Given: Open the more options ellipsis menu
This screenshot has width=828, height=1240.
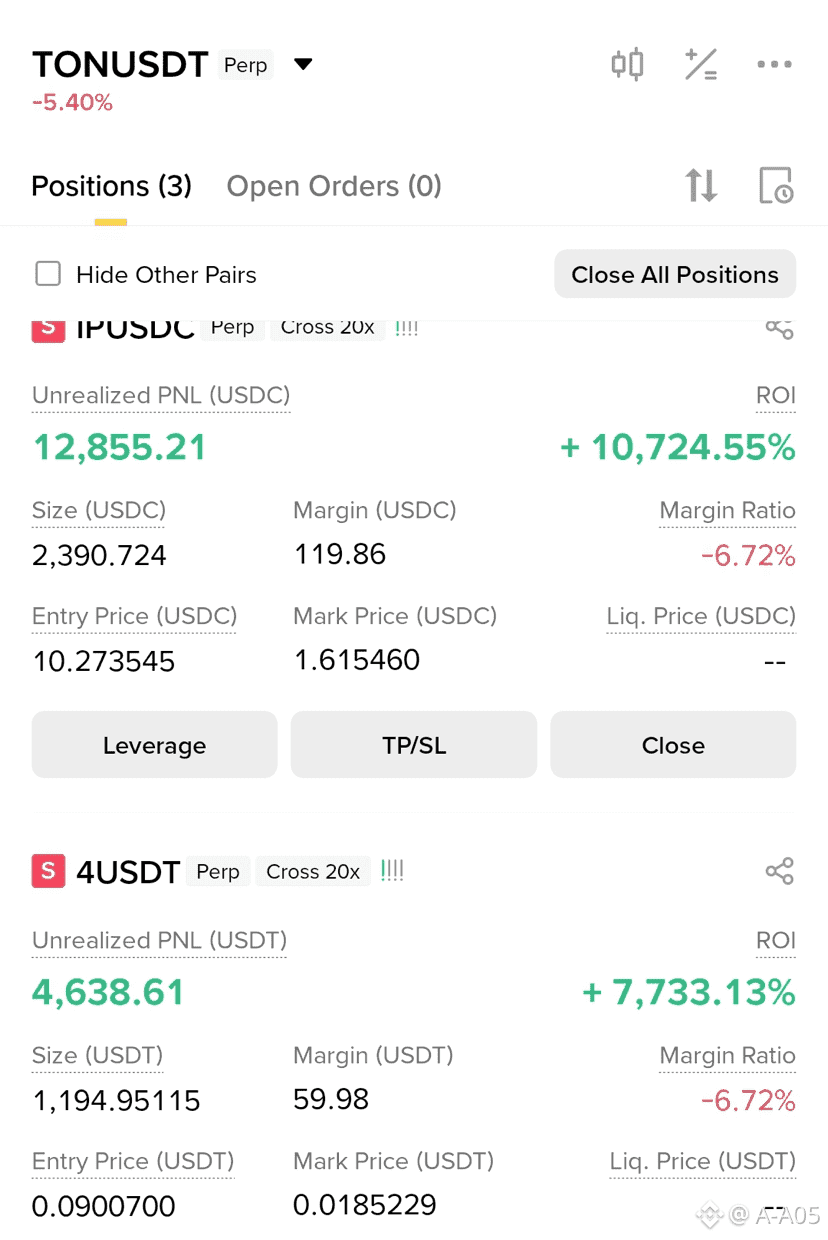Looking at the screenshot, I should point(775,63).
